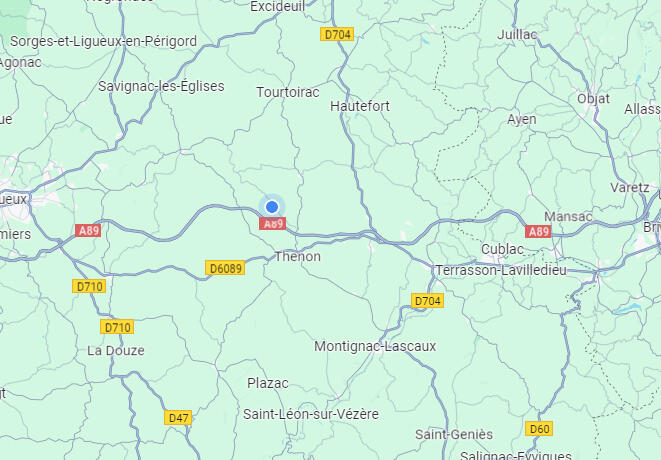Screen dimensions: 661x460
Task: Tap the blue current-location dot
Action: [x=271, y=206]
